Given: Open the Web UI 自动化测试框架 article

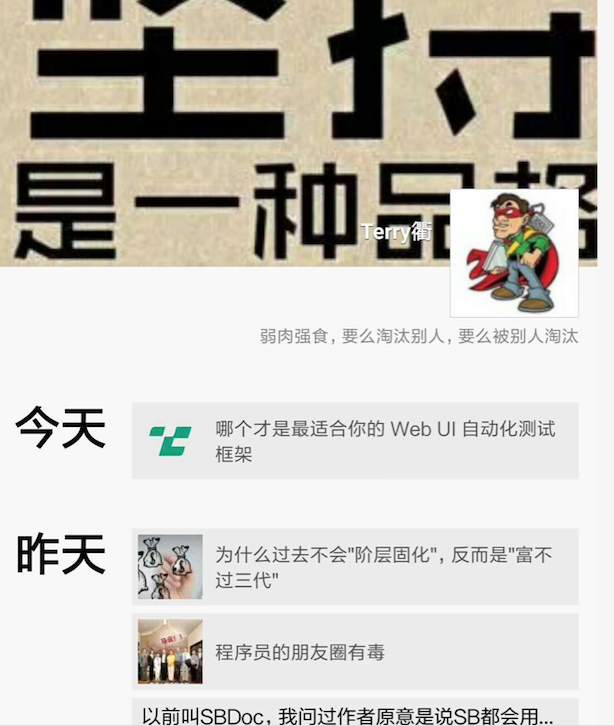Looking at the screenshot, I should point(355,441).
